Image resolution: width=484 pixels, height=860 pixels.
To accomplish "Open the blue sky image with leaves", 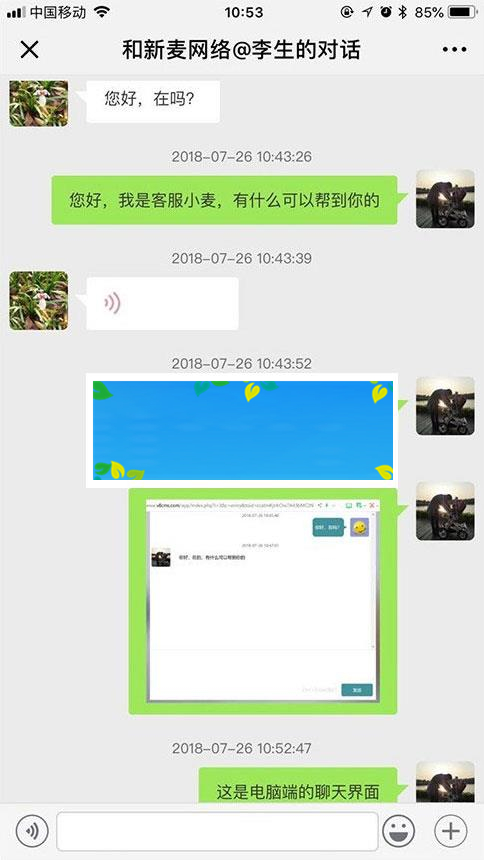I will point(243,430).
